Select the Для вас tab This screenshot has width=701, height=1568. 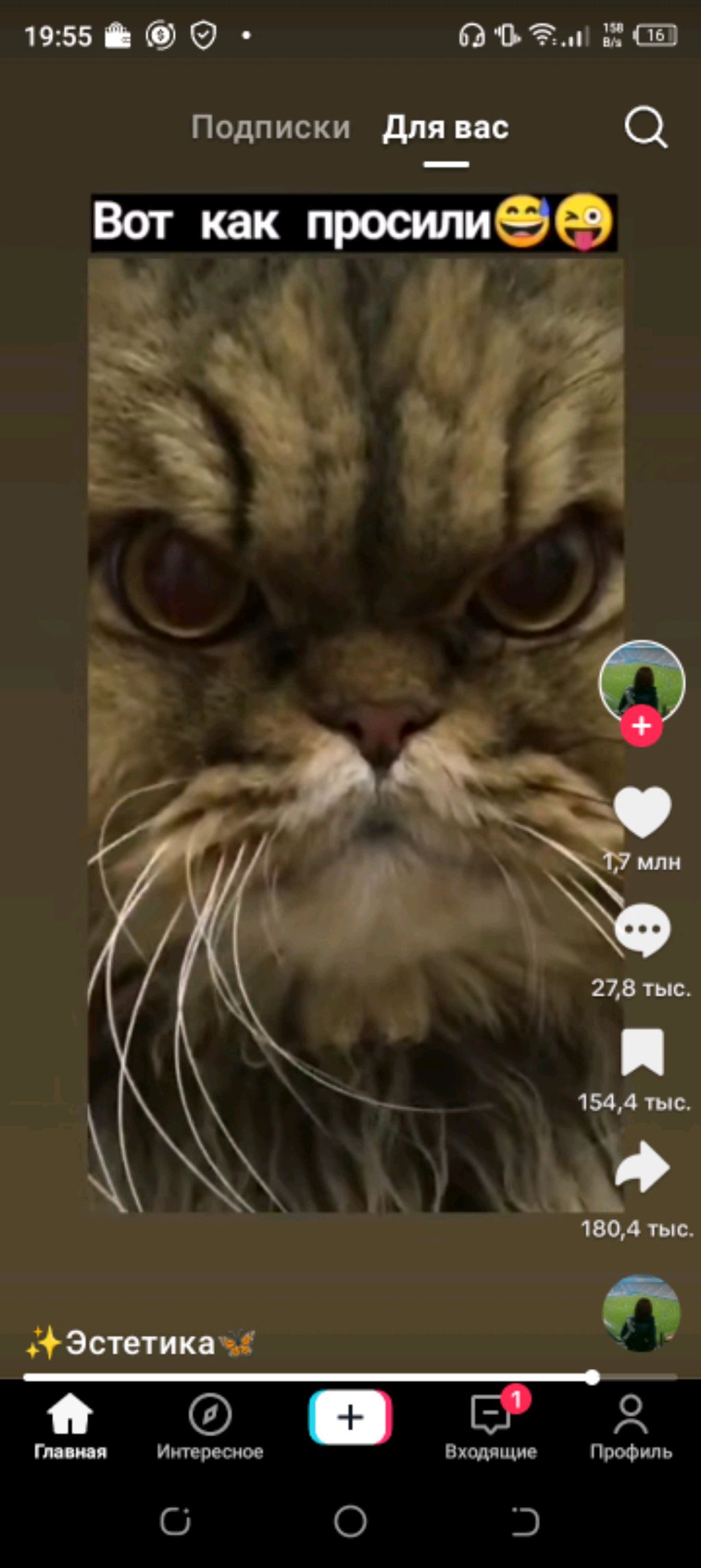[445, 128]
